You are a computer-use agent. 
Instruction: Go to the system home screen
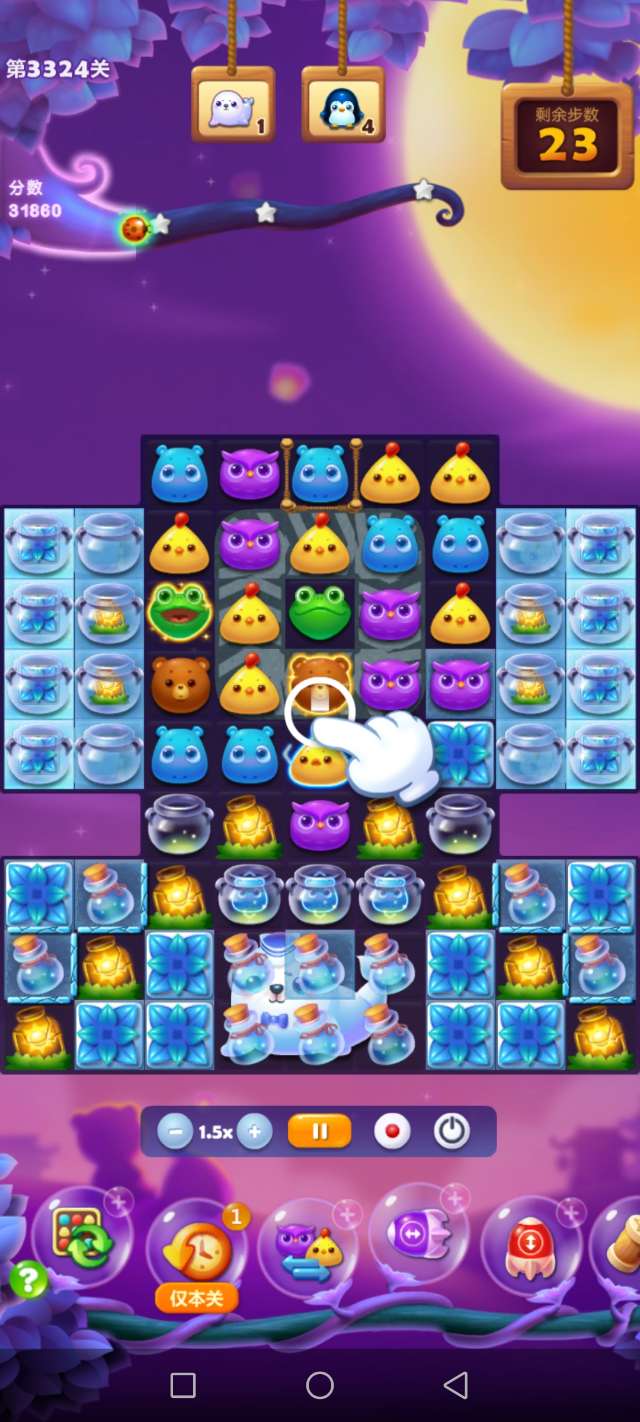click(x=320, y=1385)
